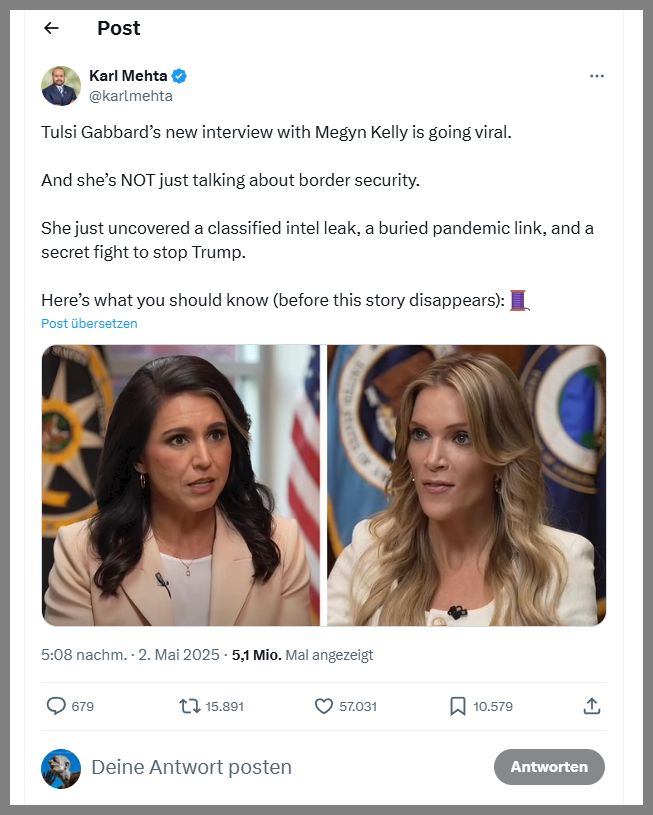The height and width of the screenshot is (815, 653).
Task: Go back using the arrow icon
Action: click(x=51, y=29)
